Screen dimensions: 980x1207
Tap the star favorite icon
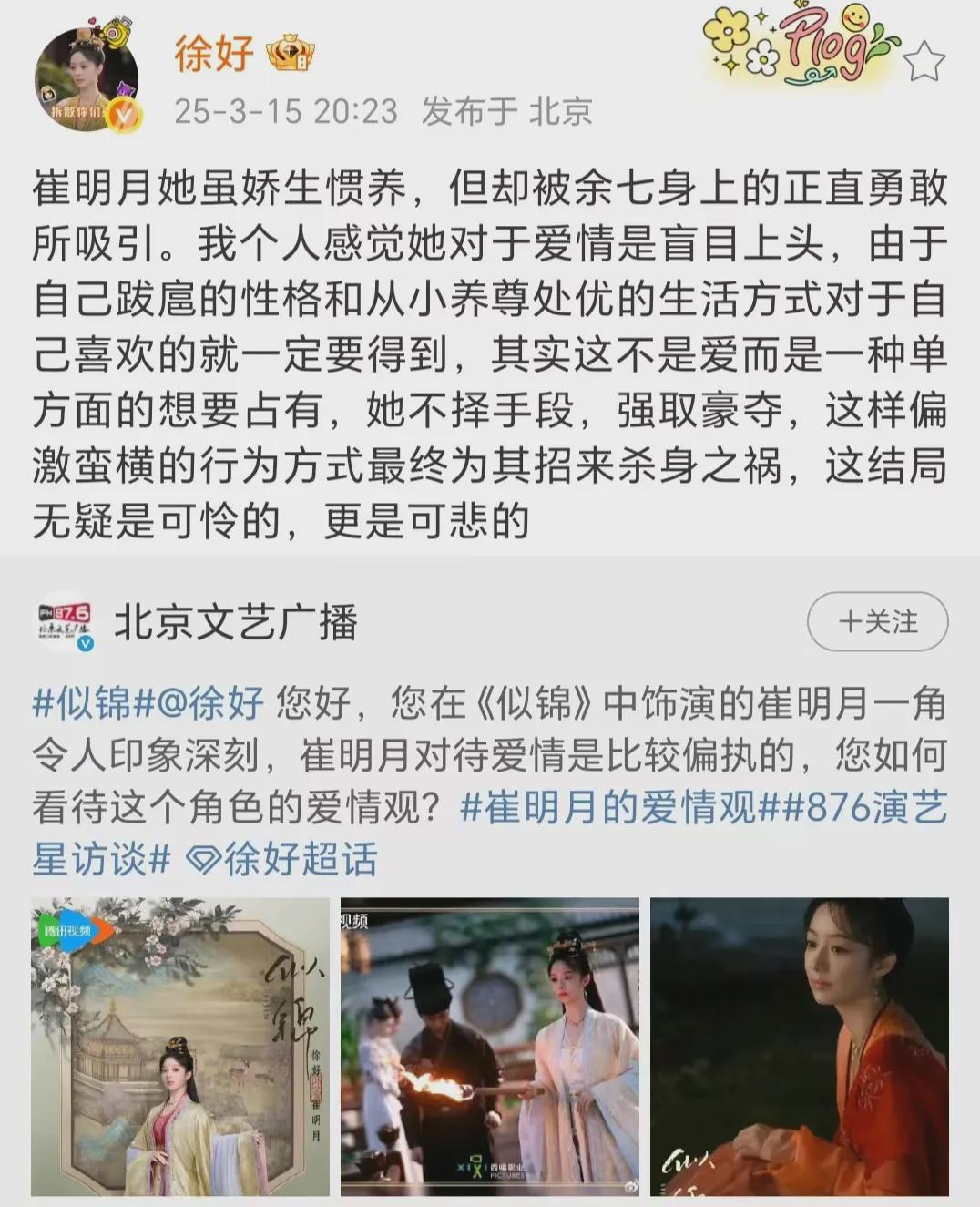(924, 62)
